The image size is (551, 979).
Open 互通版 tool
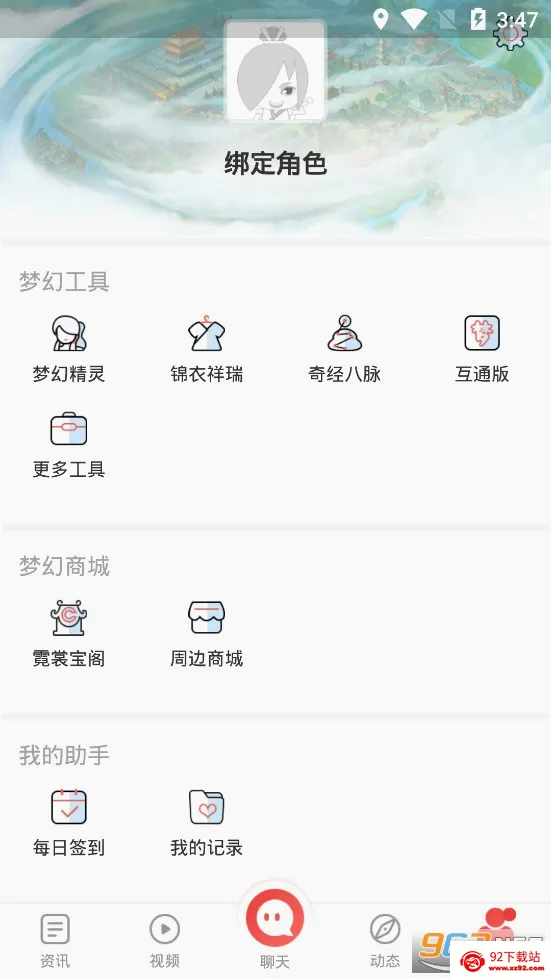[482, 349]
